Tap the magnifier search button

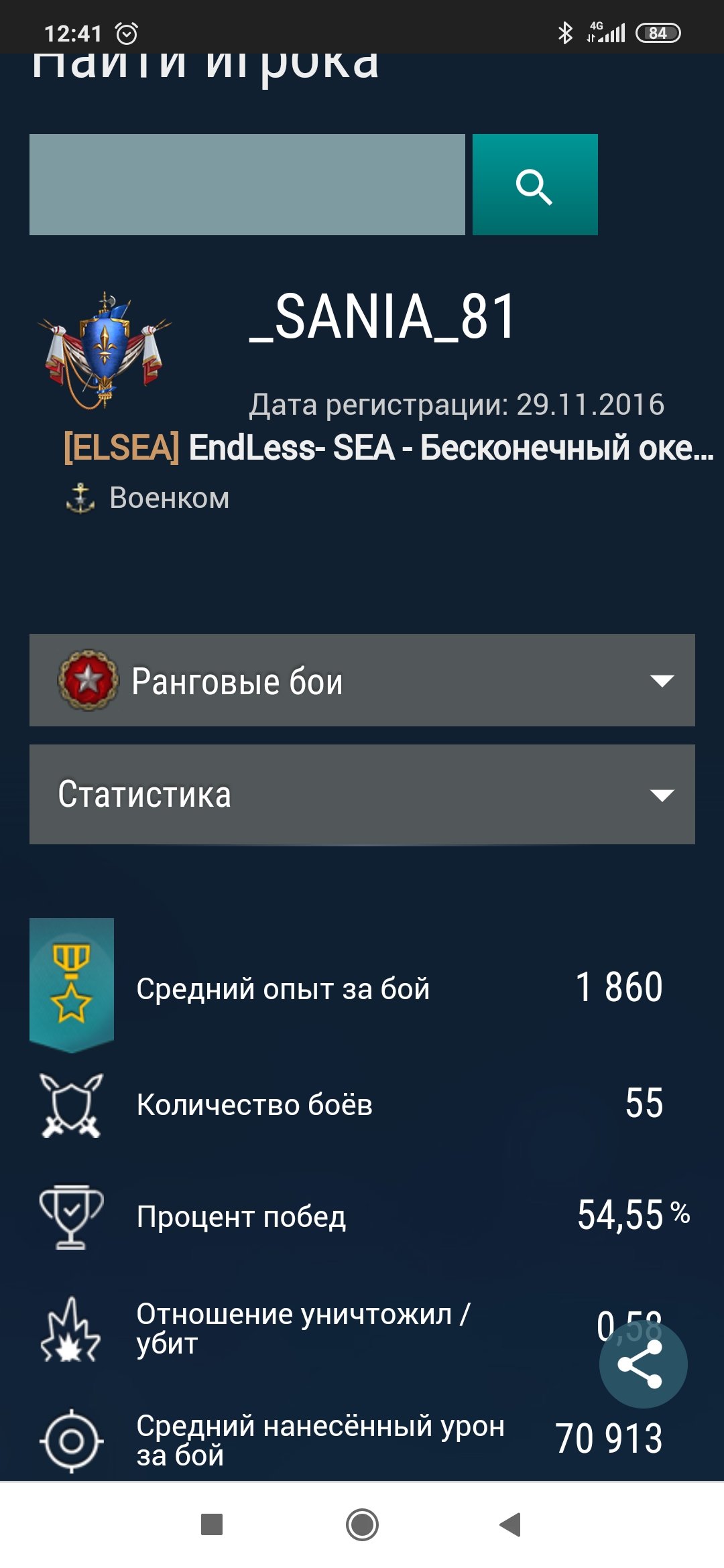click(x=535, y=184)
